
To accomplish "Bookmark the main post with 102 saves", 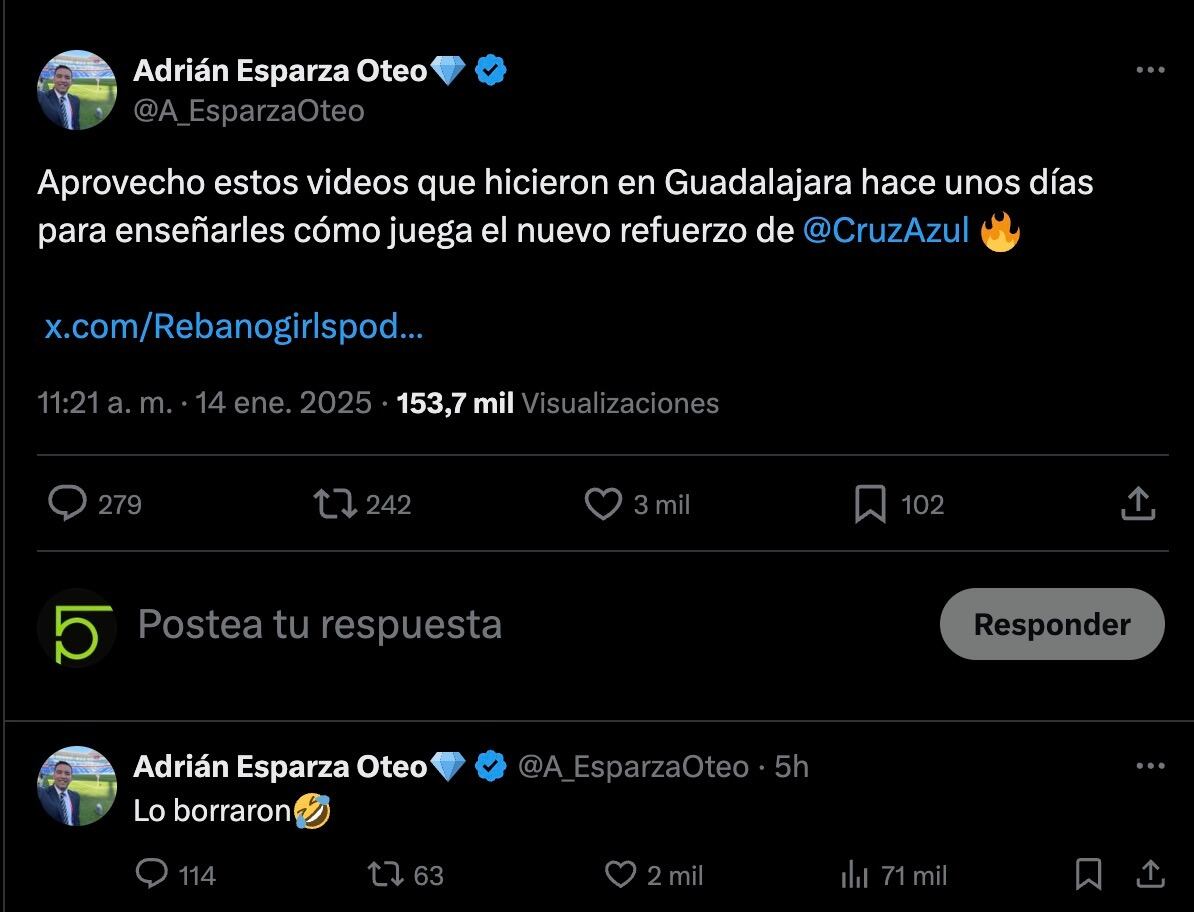I will [x=870, y=504].
